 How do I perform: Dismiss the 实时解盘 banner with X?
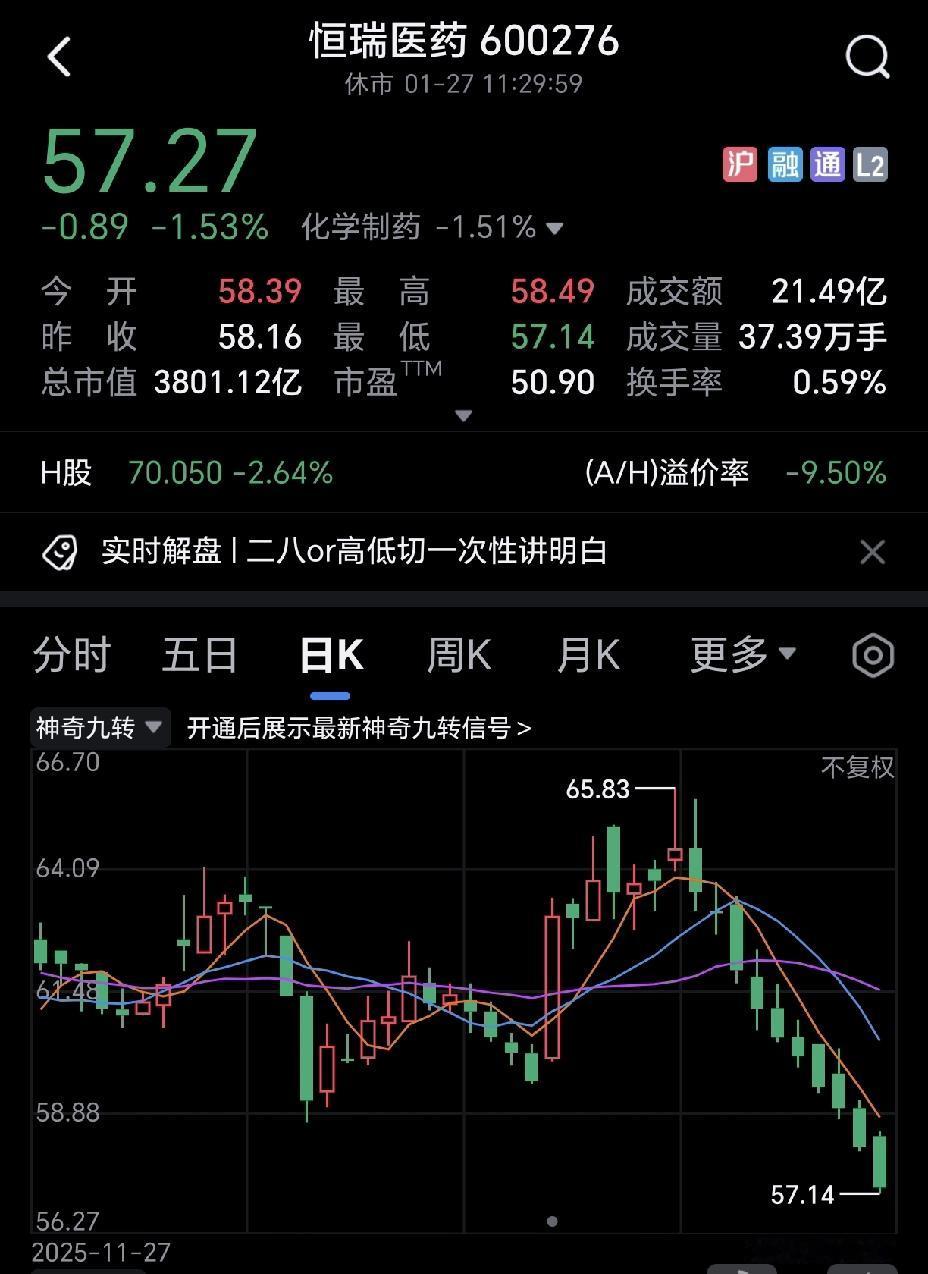pyautogui.click(x=872, y=551)
